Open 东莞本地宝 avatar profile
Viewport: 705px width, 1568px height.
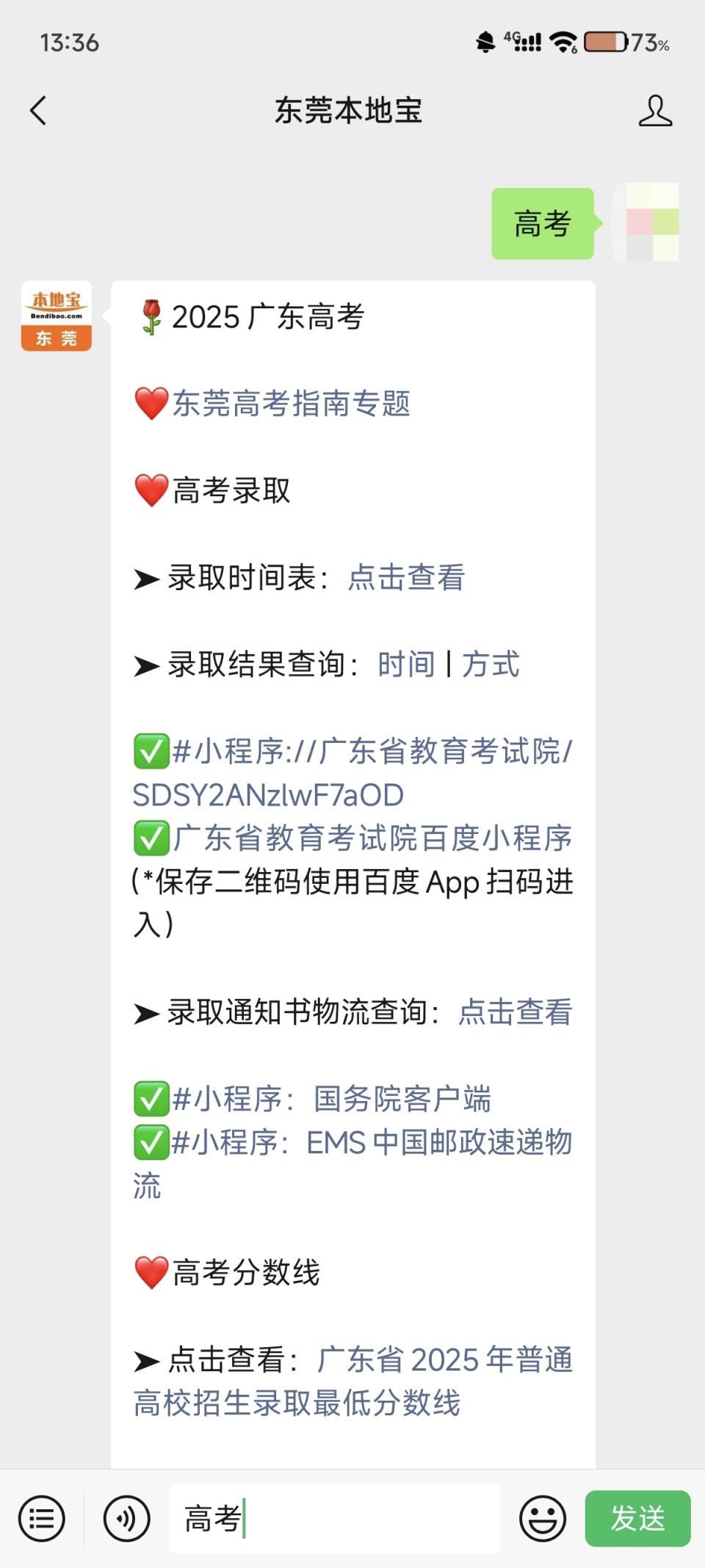(x=57, y=316)
